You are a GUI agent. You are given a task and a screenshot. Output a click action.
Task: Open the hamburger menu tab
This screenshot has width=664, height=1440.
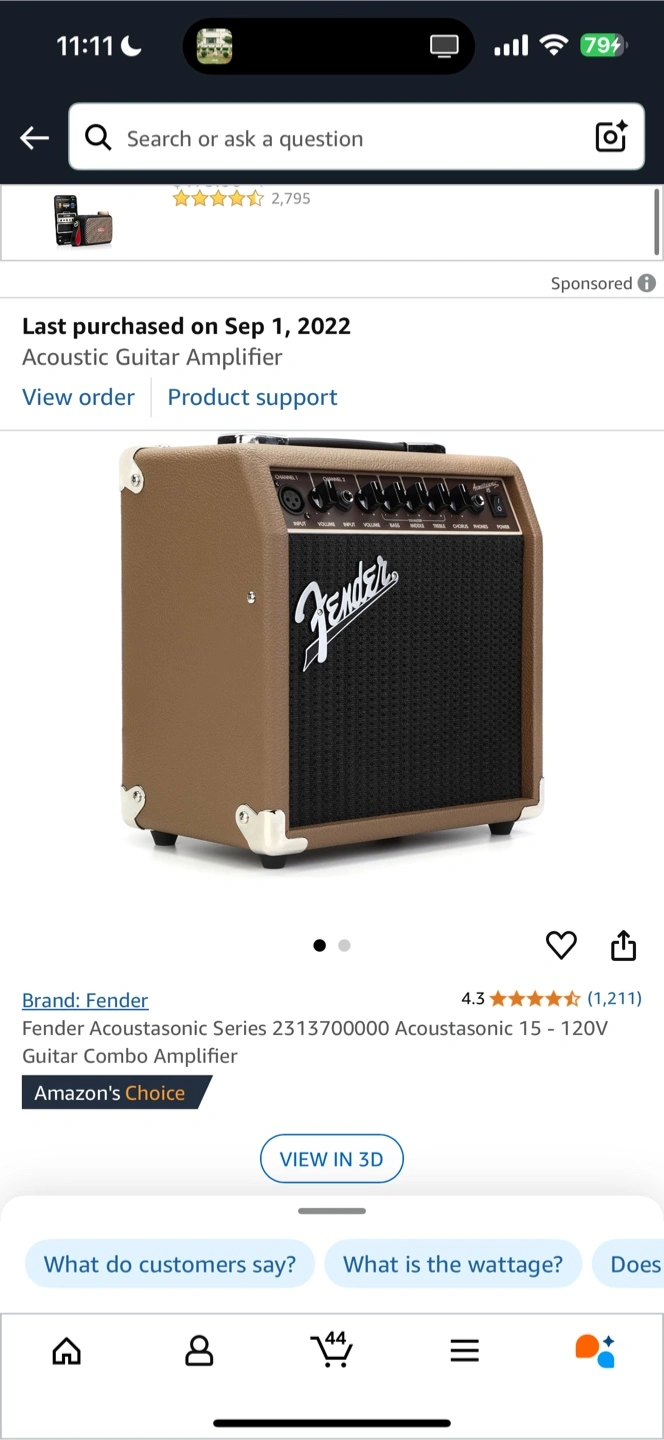coord(464,1352)
